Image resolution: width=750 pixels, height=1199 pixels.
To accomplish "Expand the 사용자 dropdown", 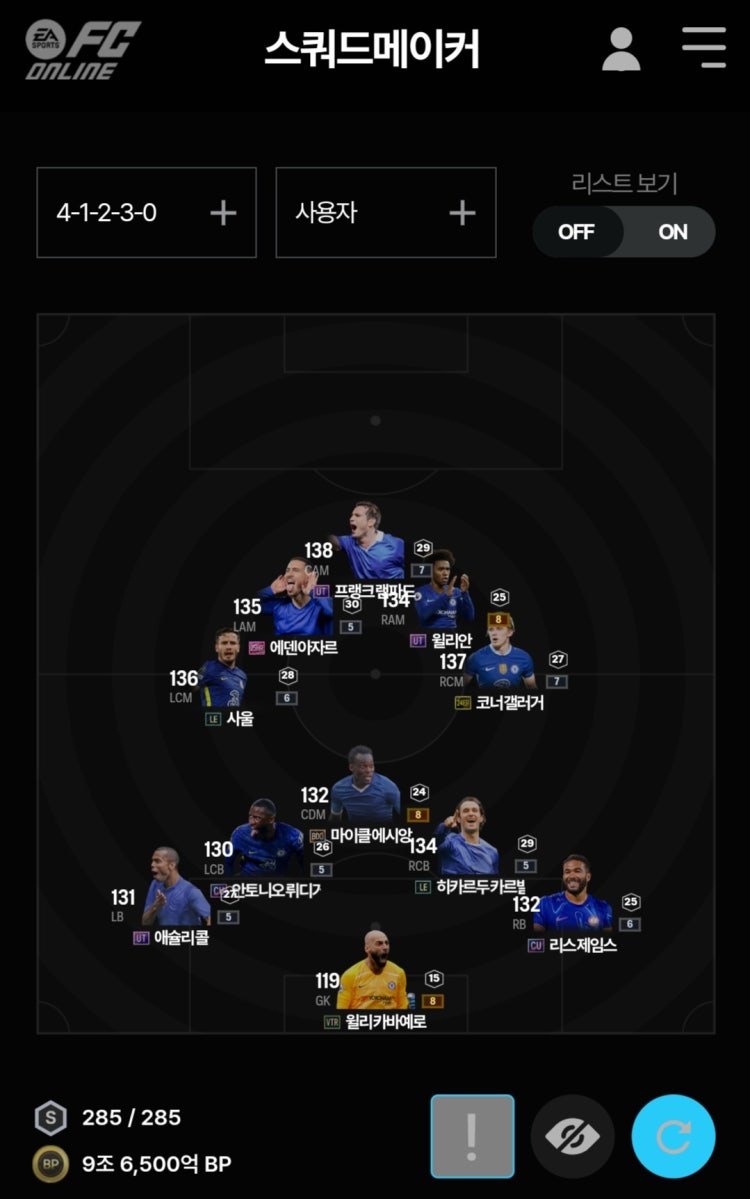I will pos(386,212).
